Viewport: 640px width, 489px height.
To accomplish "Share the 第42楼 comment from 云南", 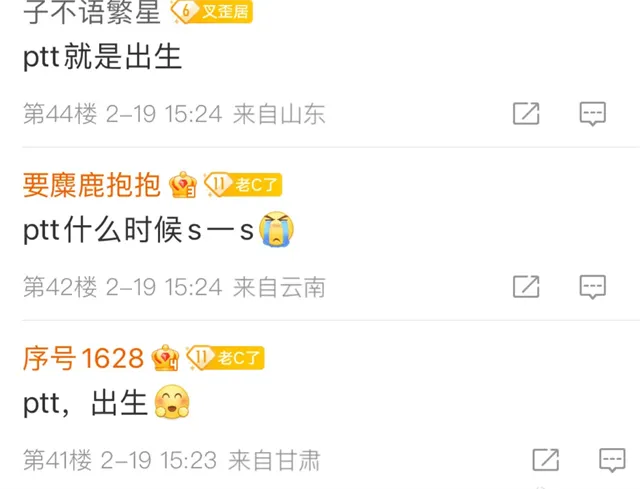I will (x=526, y=287).
